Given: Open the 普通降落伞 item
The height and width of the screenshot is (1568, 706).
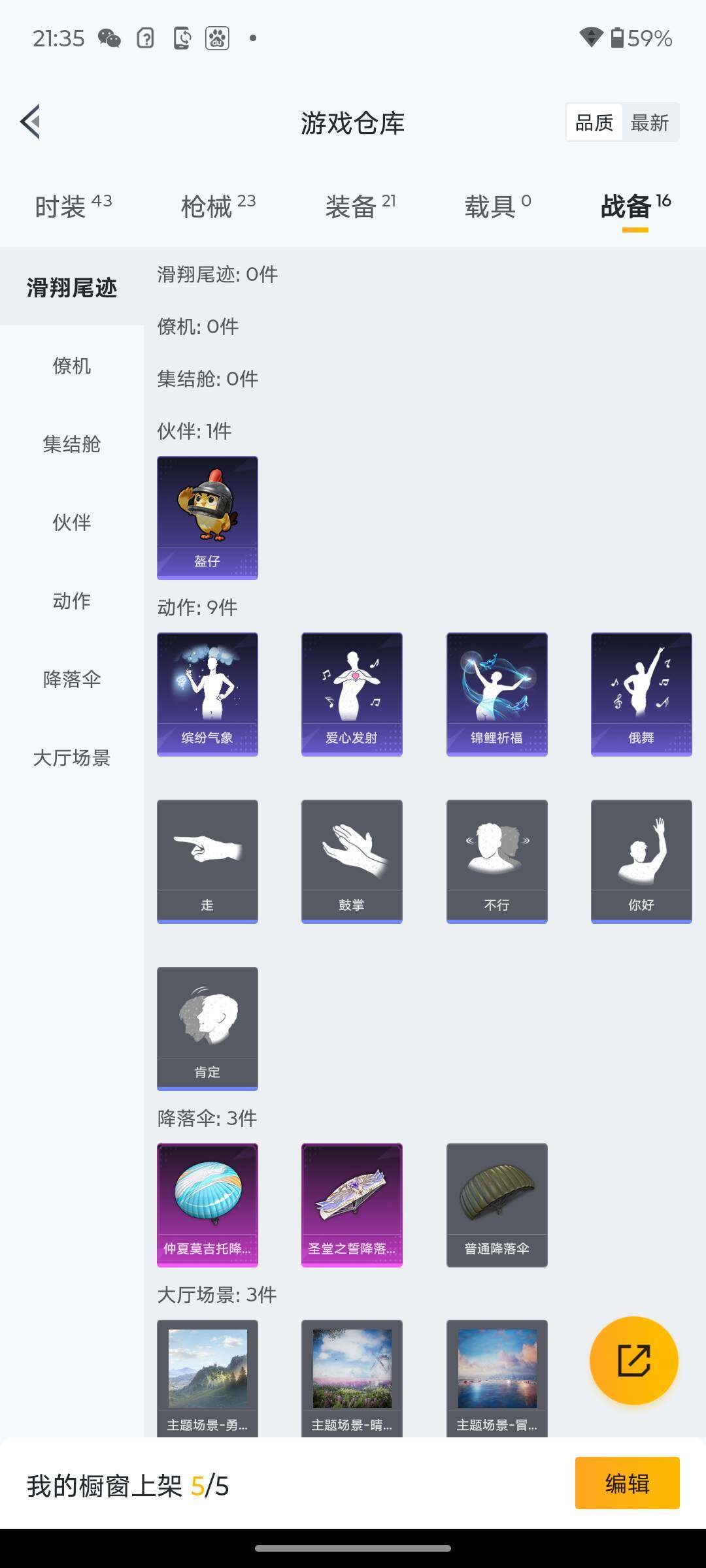Looking at the screenshot, I should (497, 1205).
